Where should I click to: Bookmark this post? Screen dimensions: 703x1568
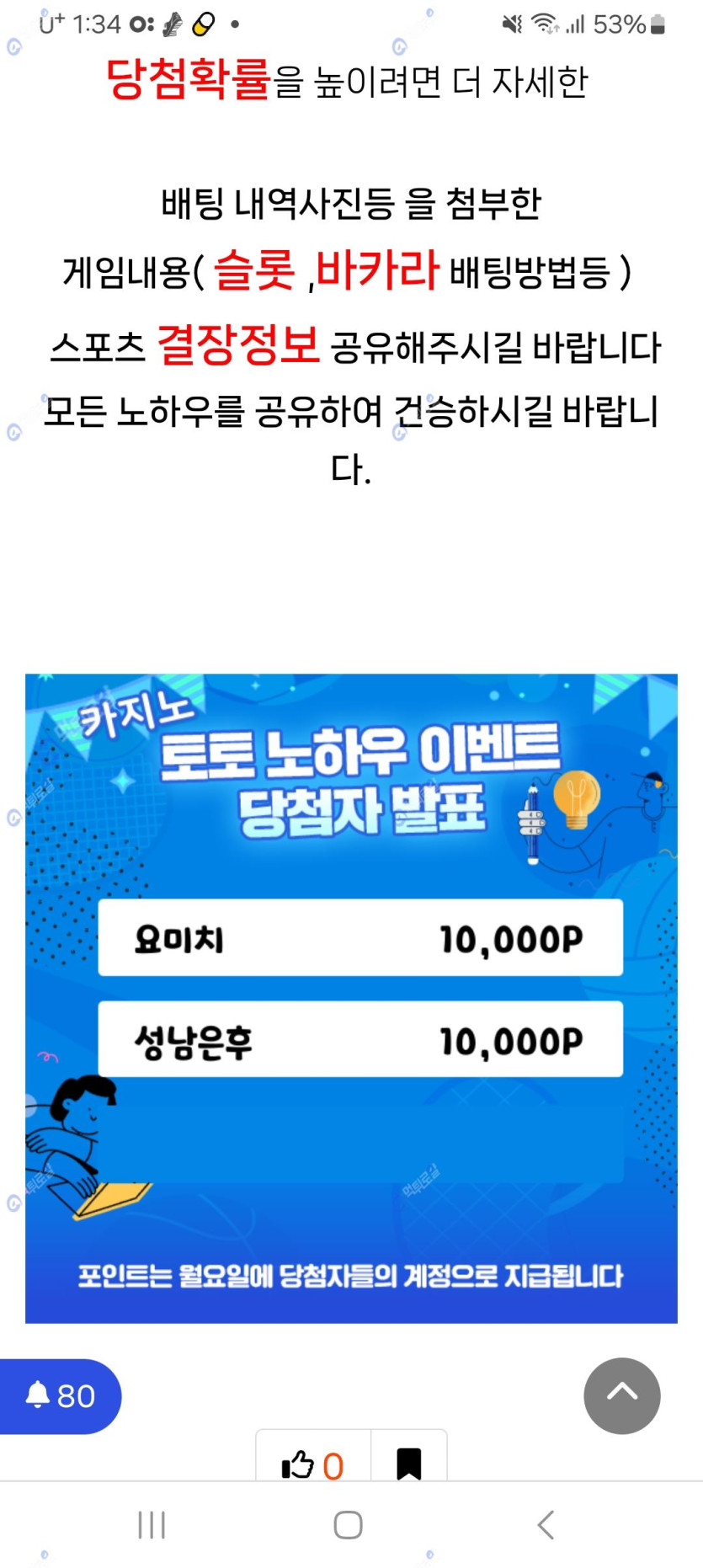point(409,1464)
